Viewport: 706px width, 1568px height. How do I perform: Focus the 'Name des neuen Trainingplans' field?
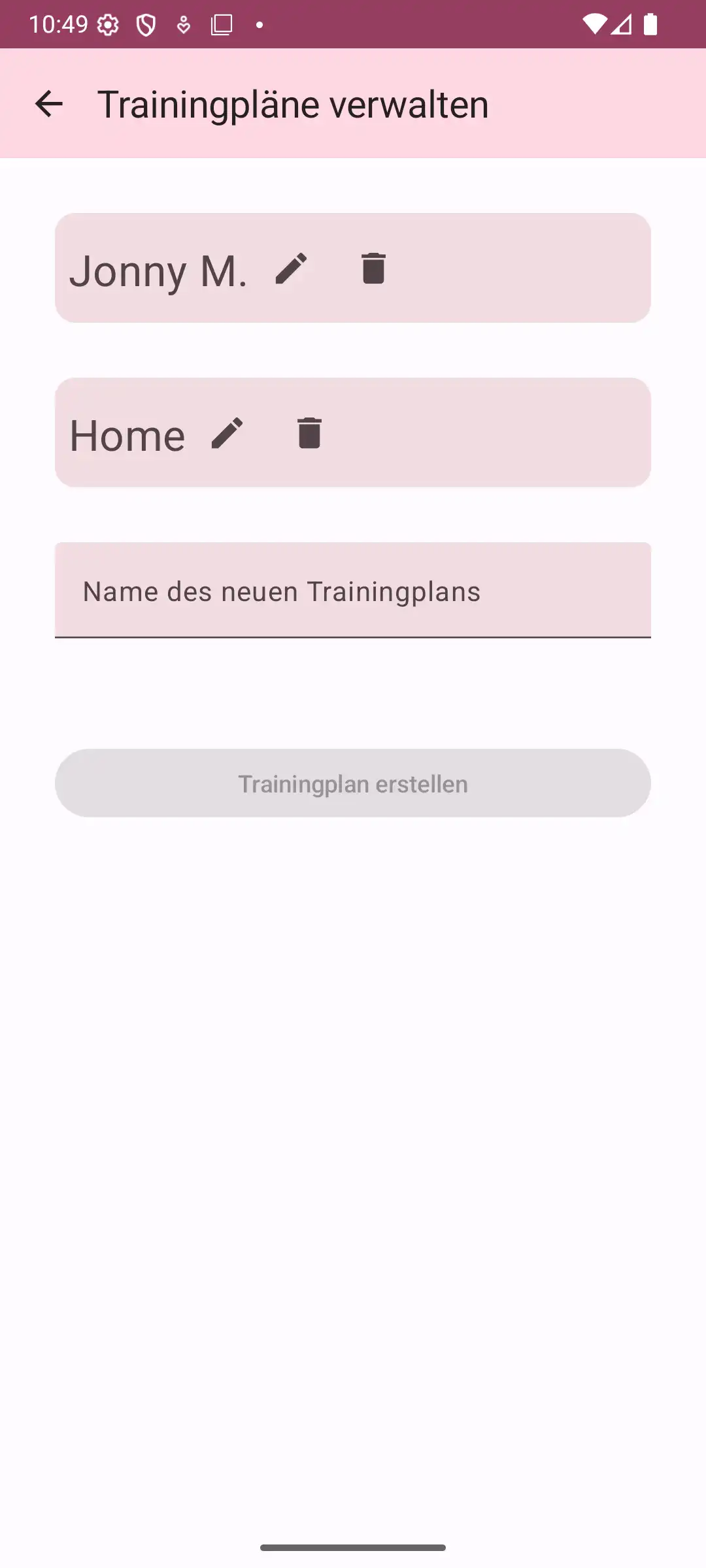pos(353,591)
